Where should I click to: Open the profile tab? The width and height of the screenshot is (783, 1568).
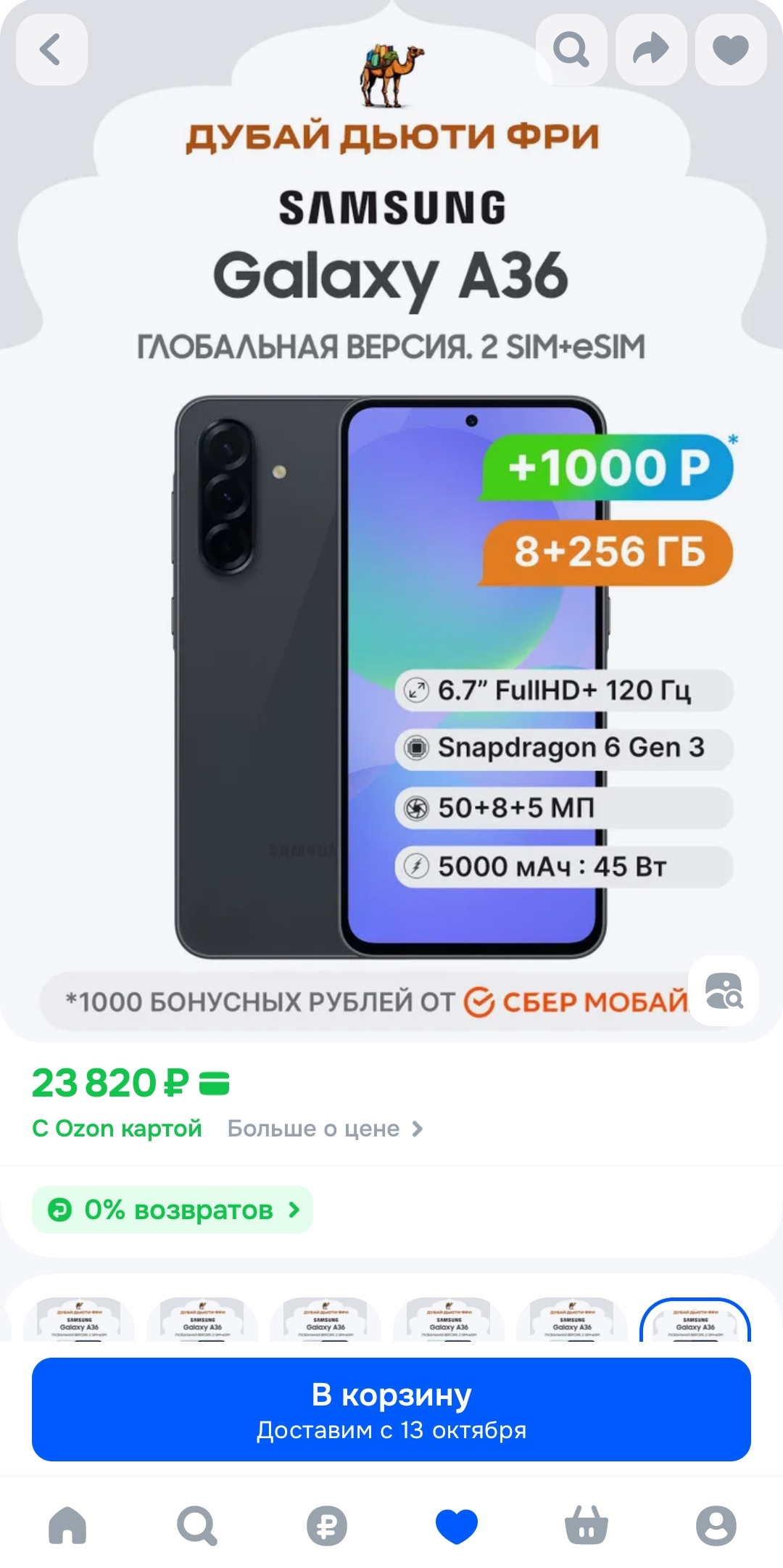tap(716, 1525)
